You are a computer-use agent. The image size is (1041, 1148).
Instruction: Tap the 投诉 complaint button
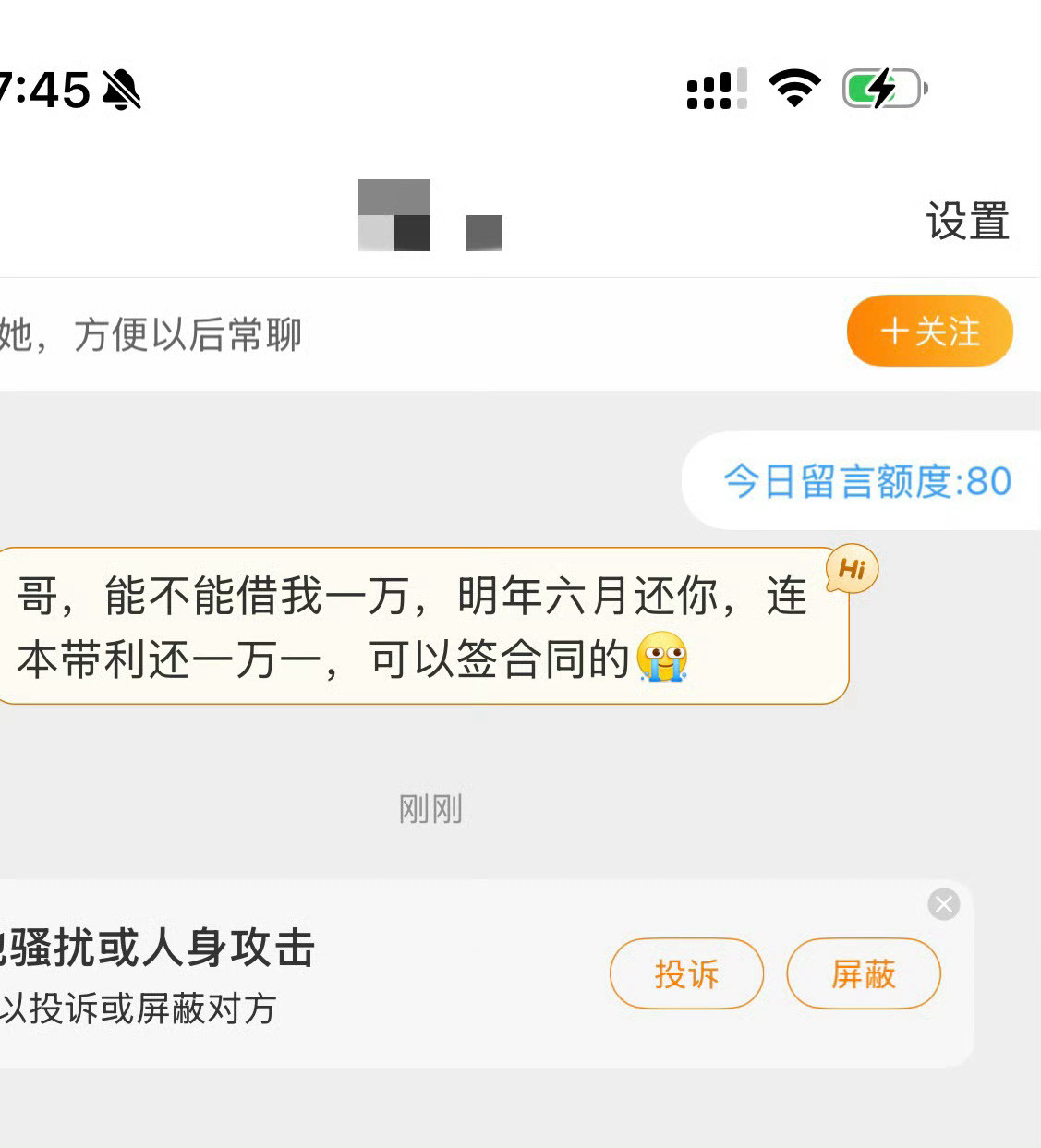point(687,973)
